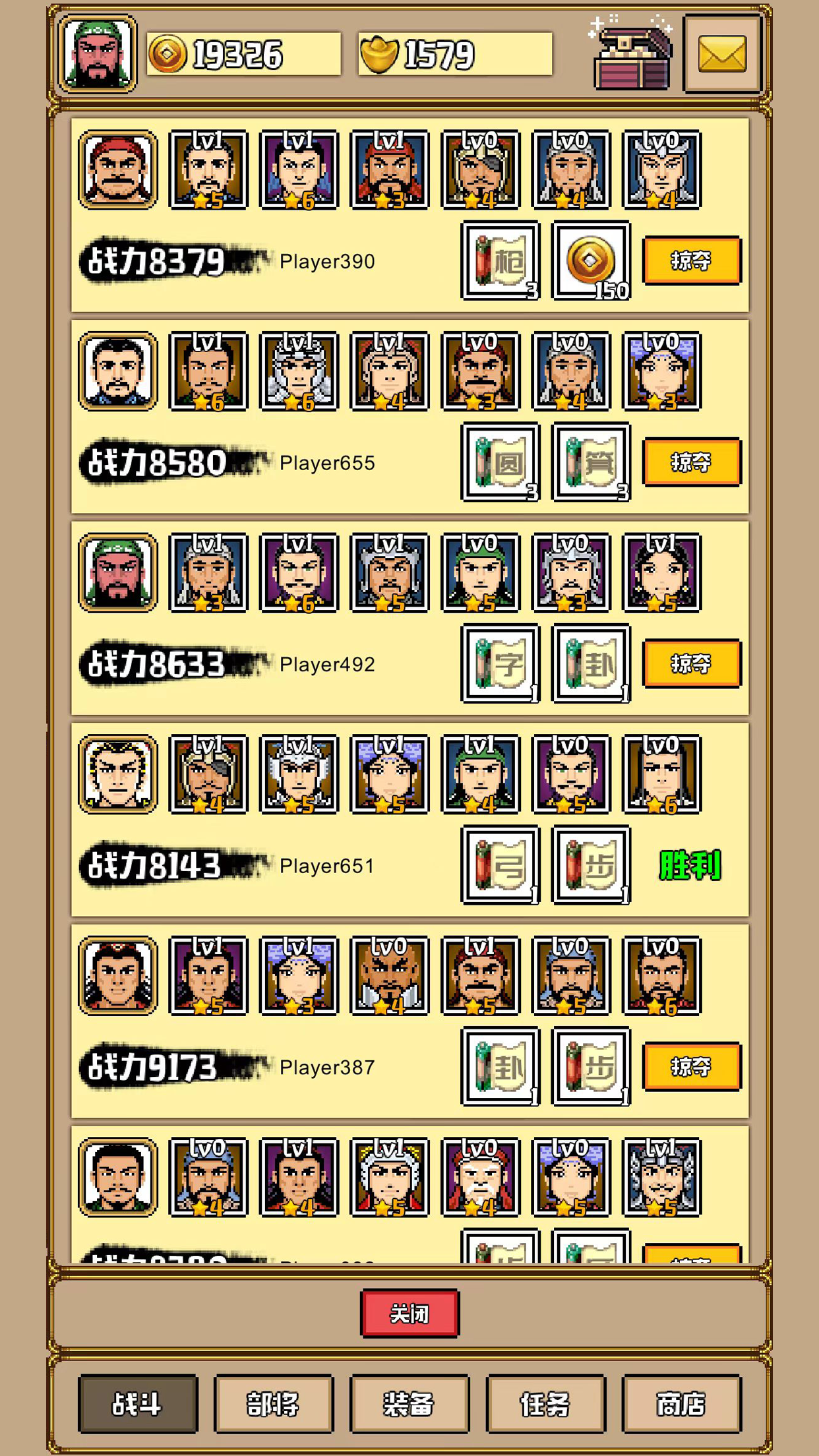Tap Player390's red-bandana leader portrait
819x1456 pixels.
(118, 169)
